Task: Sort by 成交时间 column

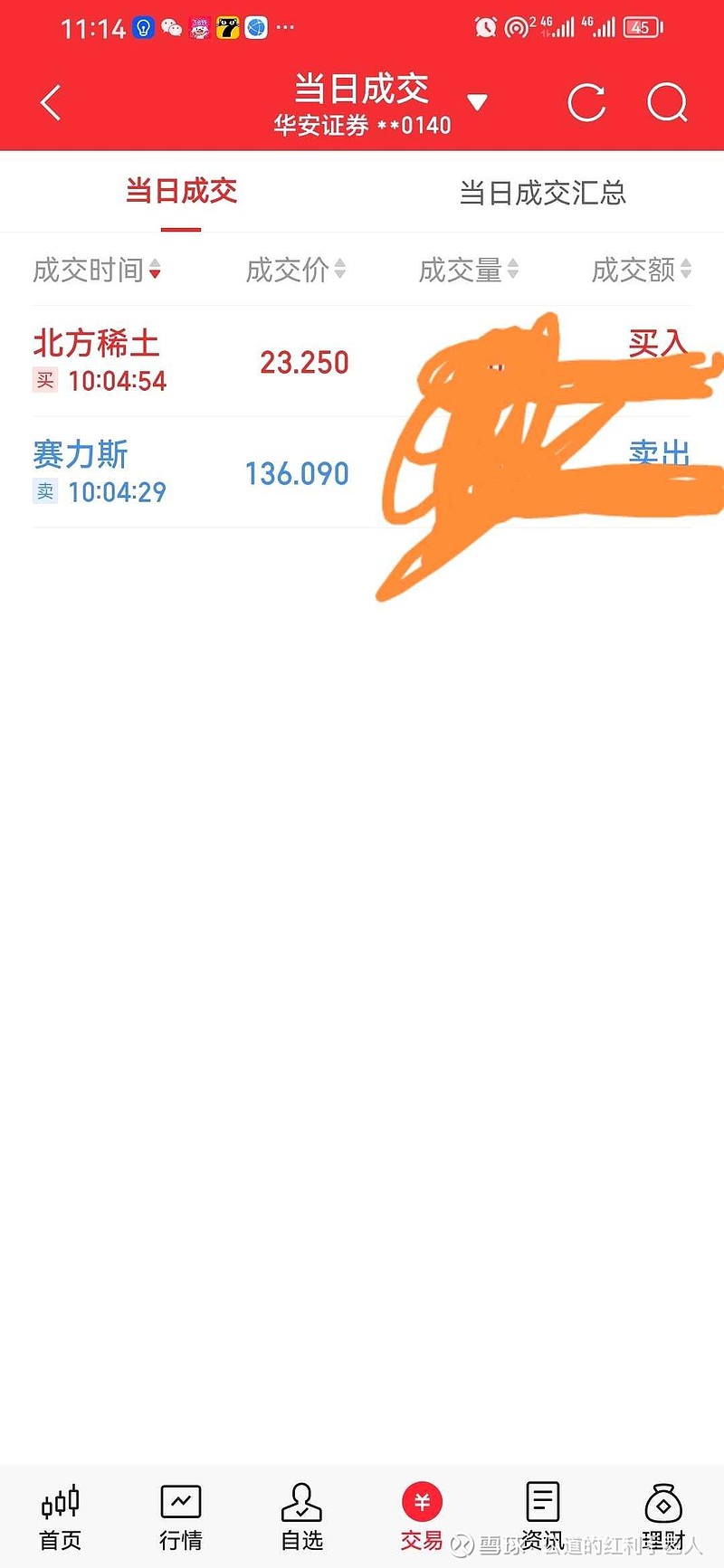Action: [97, 270]
